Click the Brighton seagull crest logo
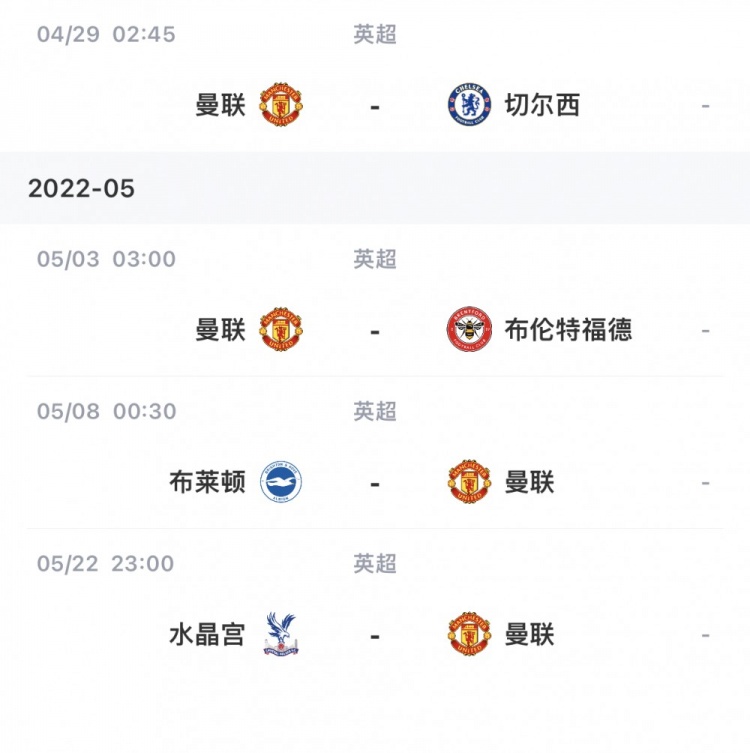The height and width of the screenshot is (753, 750). [283, 479]
